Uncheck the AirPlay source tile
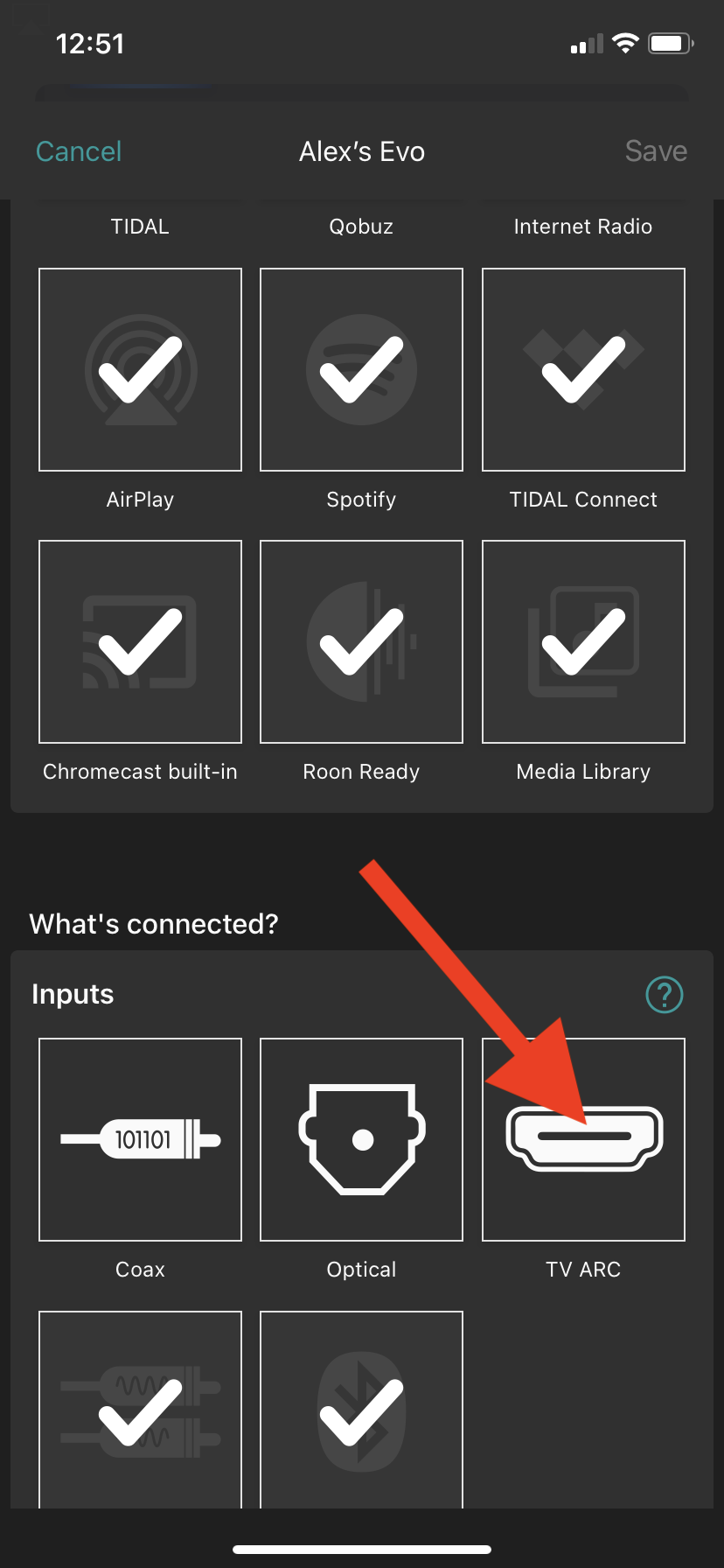Viewport: 724px width, 1568px height. click(x=140, y=369)
